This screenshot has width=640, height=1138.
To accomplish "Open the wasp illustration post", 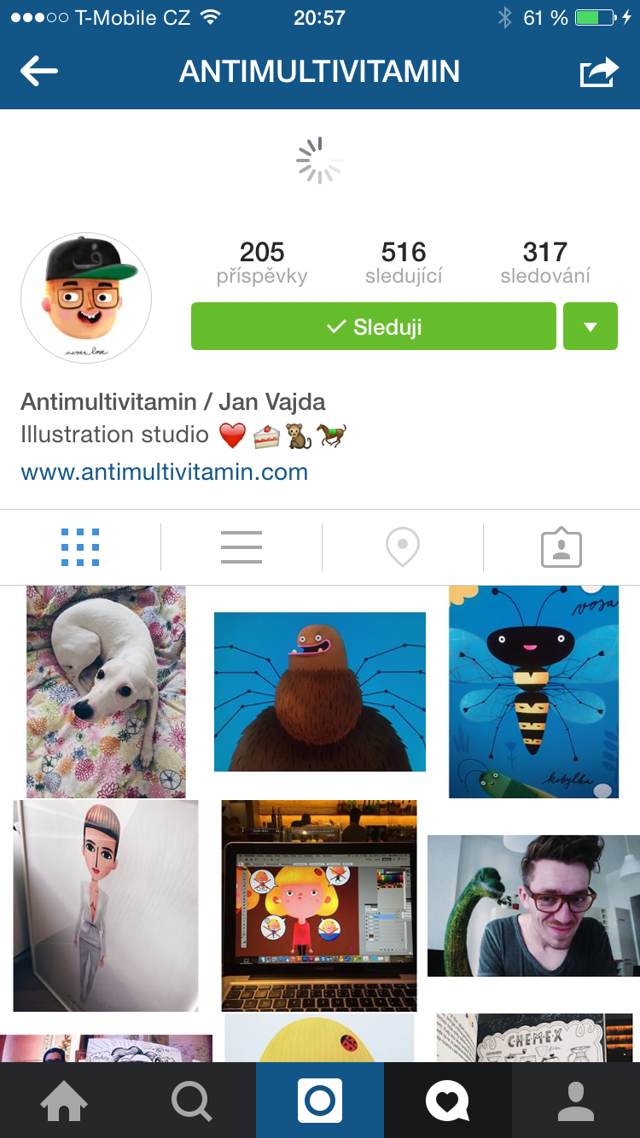I will coord(534,692).
